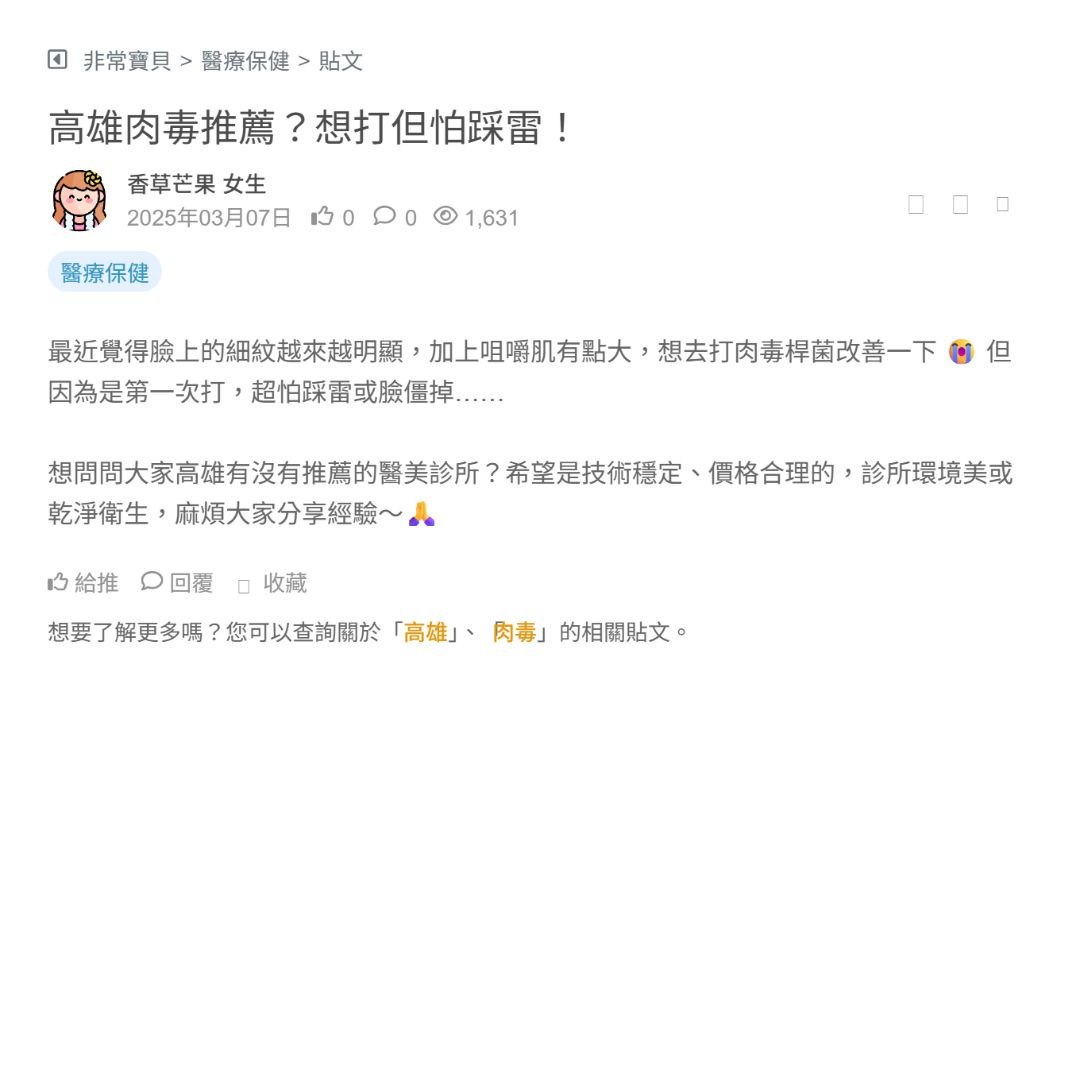Image resolution: width=1080 pixels, height=1080 pixels.
Task: Reply to the post via 回覆
Action: 178,582
